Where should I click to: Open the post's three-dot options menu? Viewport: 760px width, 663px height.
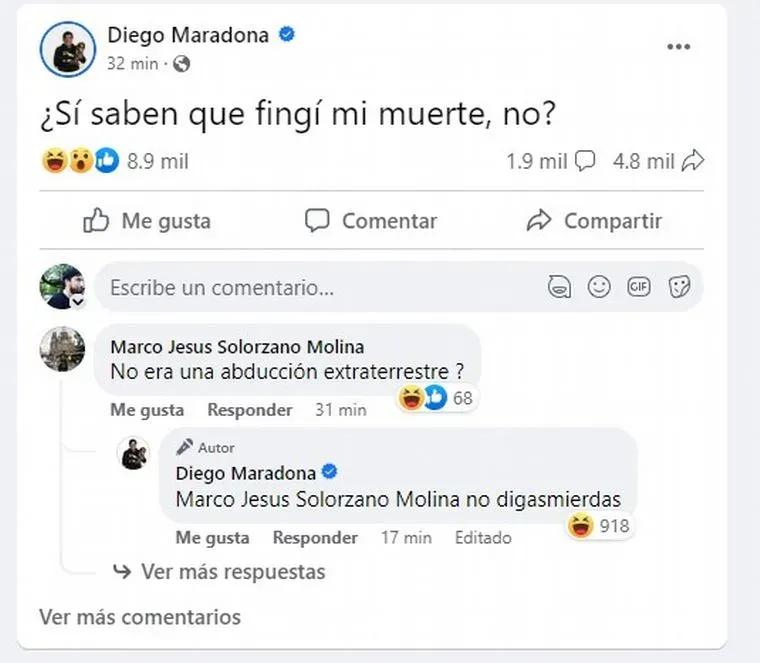point(679,46)
